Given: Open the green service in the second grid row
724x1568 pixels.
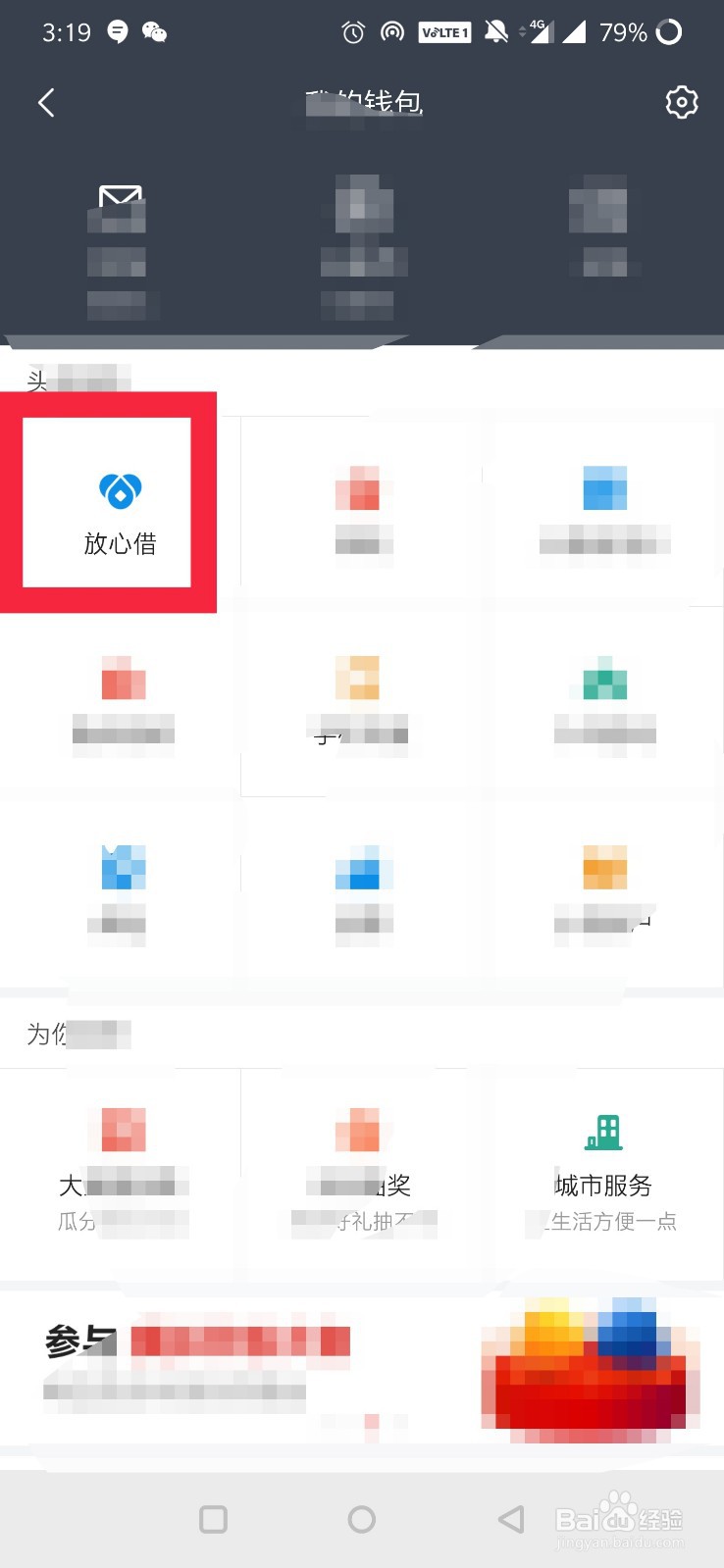Looking at the screenshot, I should (x=604, y=696).
